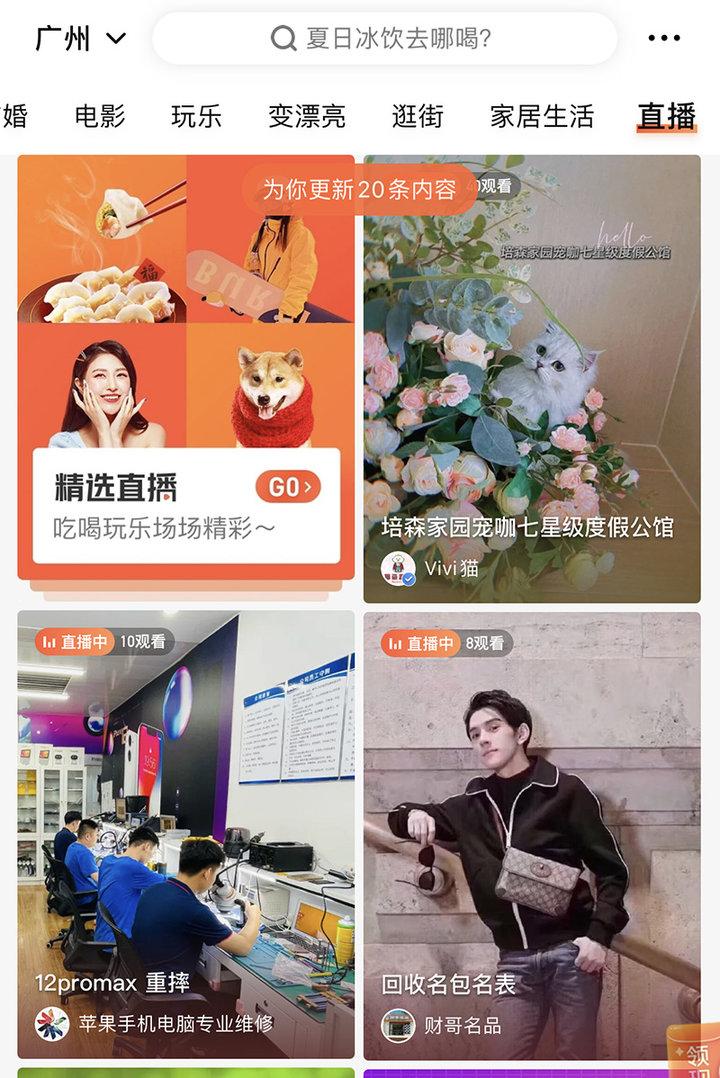Image resolution: width=720 pixels, height=1078 pixels.
Task: Tap the search box with 夏日冰饮去哪喝
Action: pyautogui.click(x=385, y=39)
